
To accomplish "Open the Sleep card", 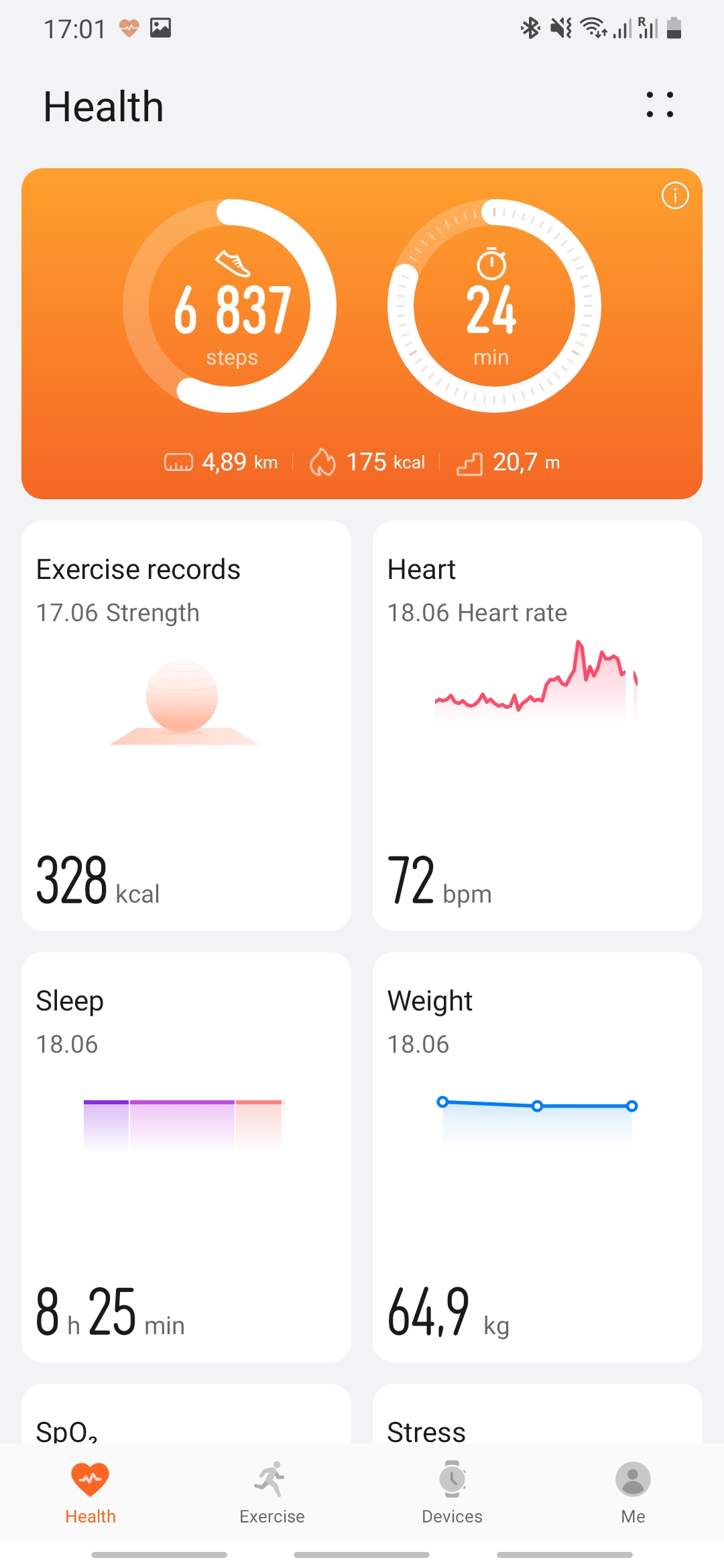I will (186, 1157).
